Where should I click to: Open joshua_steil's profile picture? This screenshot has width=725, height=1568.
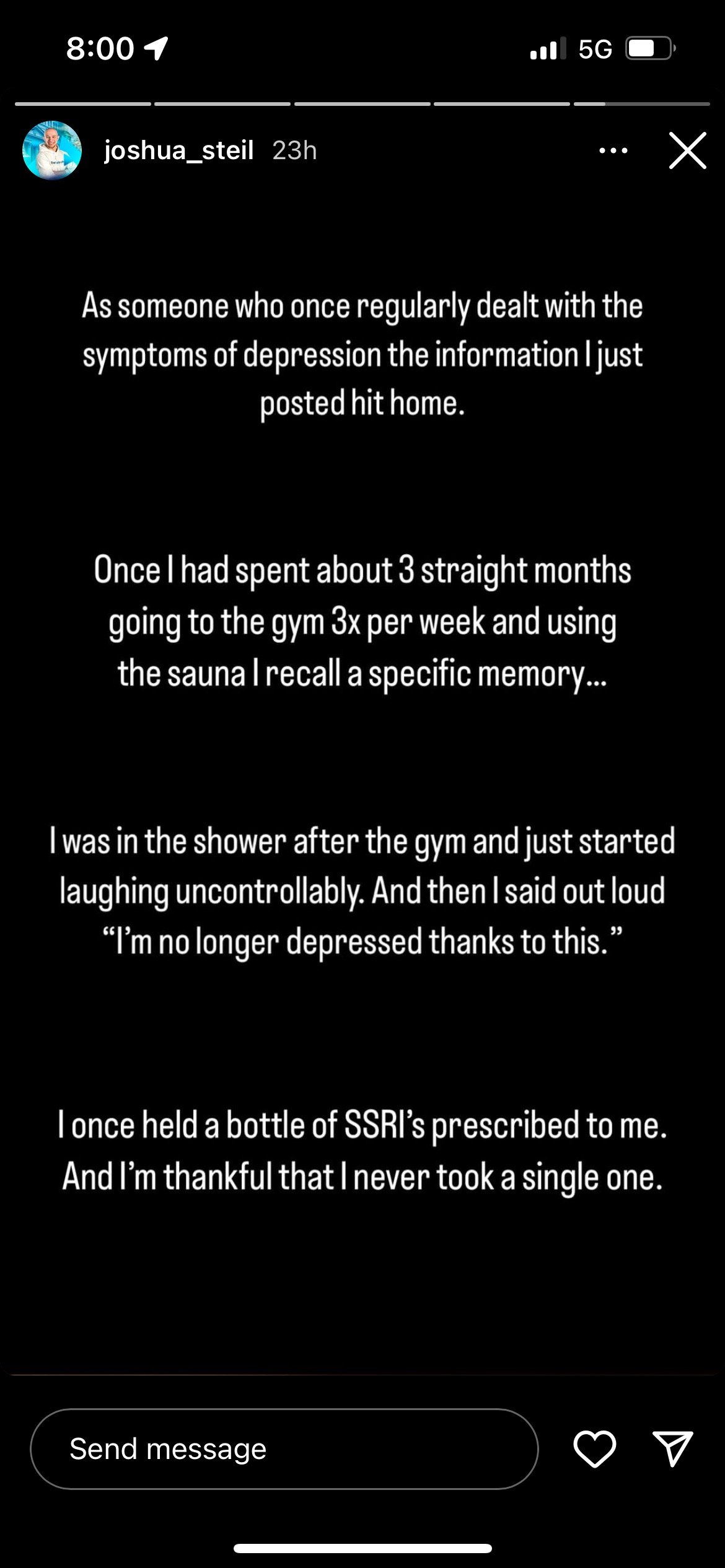(52, 150)
